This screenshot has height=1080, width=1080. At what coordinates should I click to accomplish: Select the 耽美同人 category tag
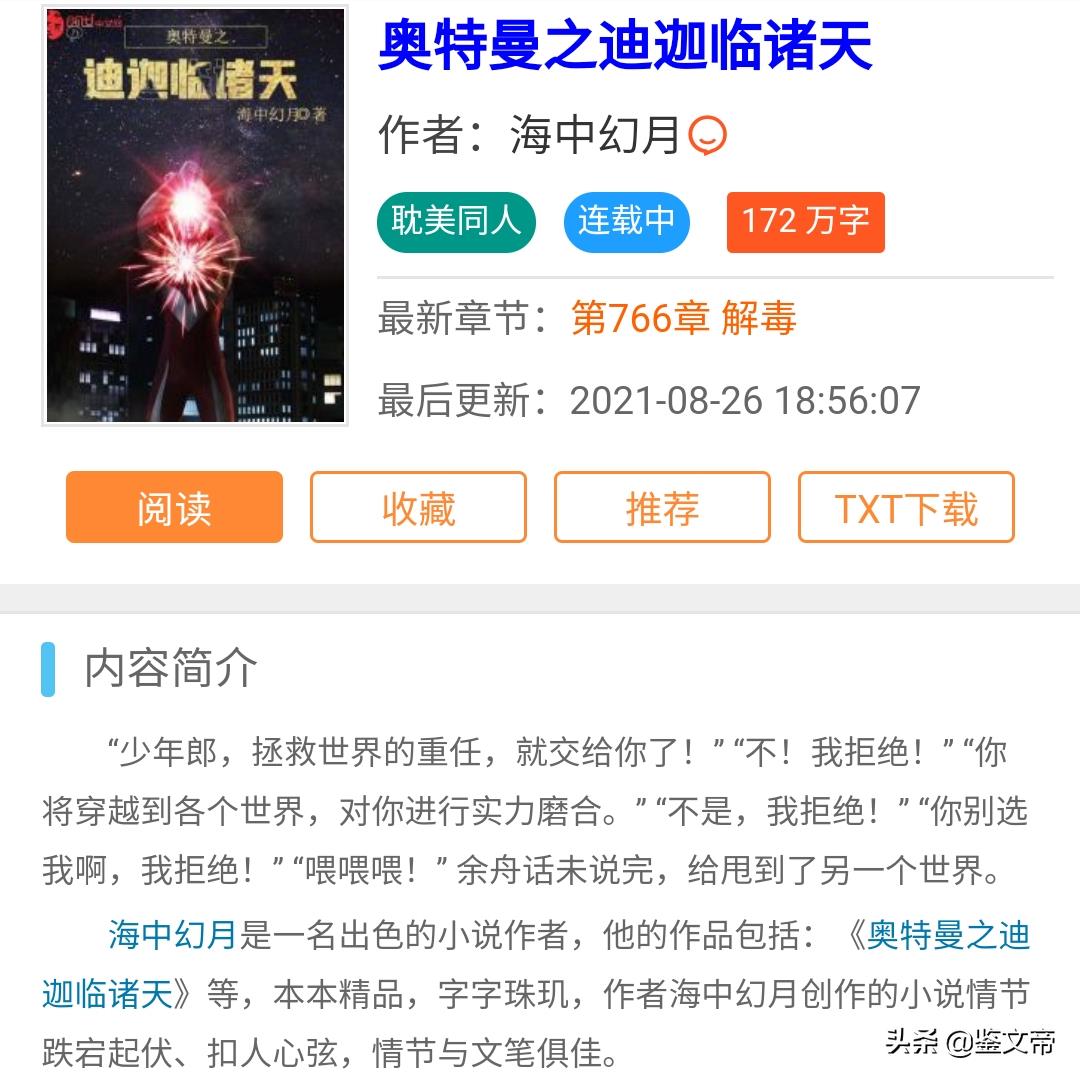click(x=456, y=222)
